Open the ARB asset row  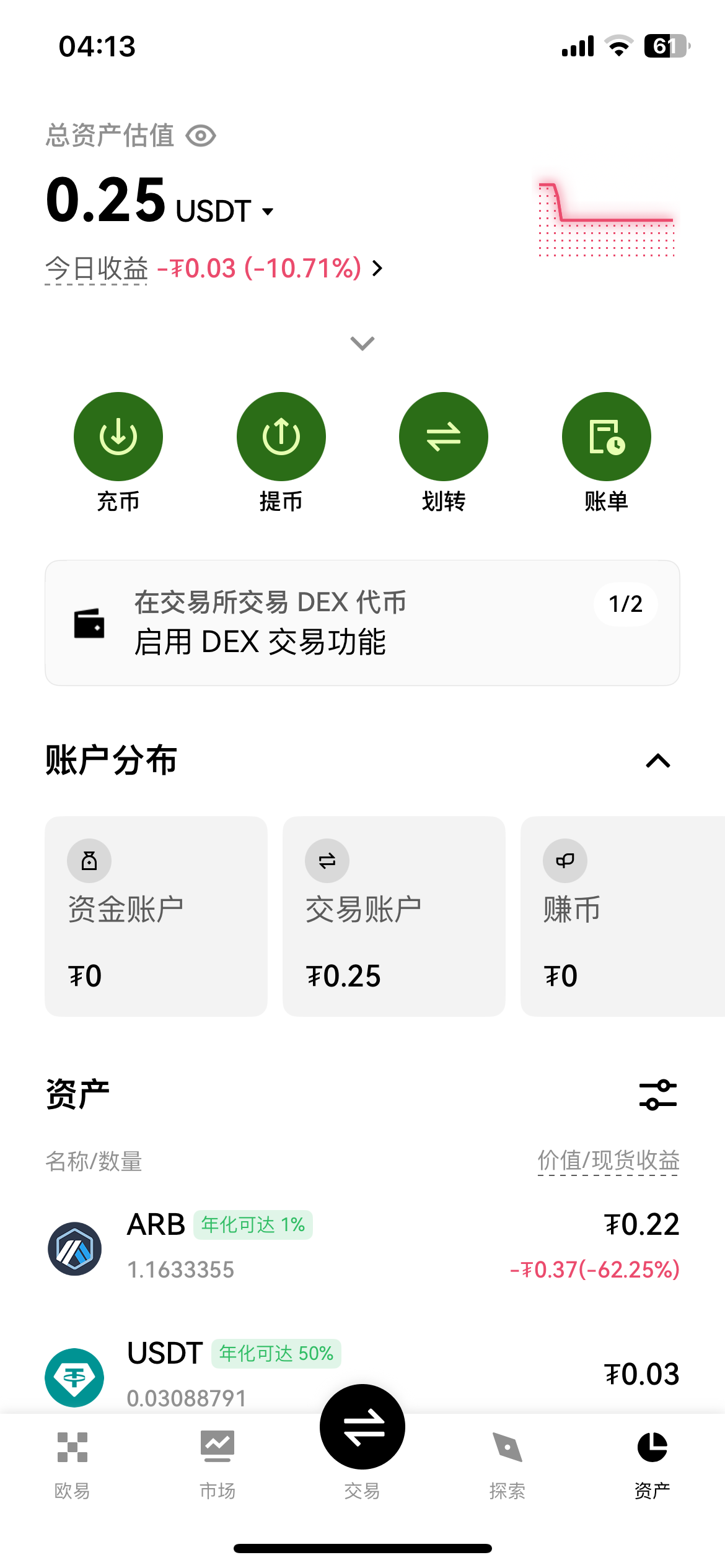[362, 1247]
